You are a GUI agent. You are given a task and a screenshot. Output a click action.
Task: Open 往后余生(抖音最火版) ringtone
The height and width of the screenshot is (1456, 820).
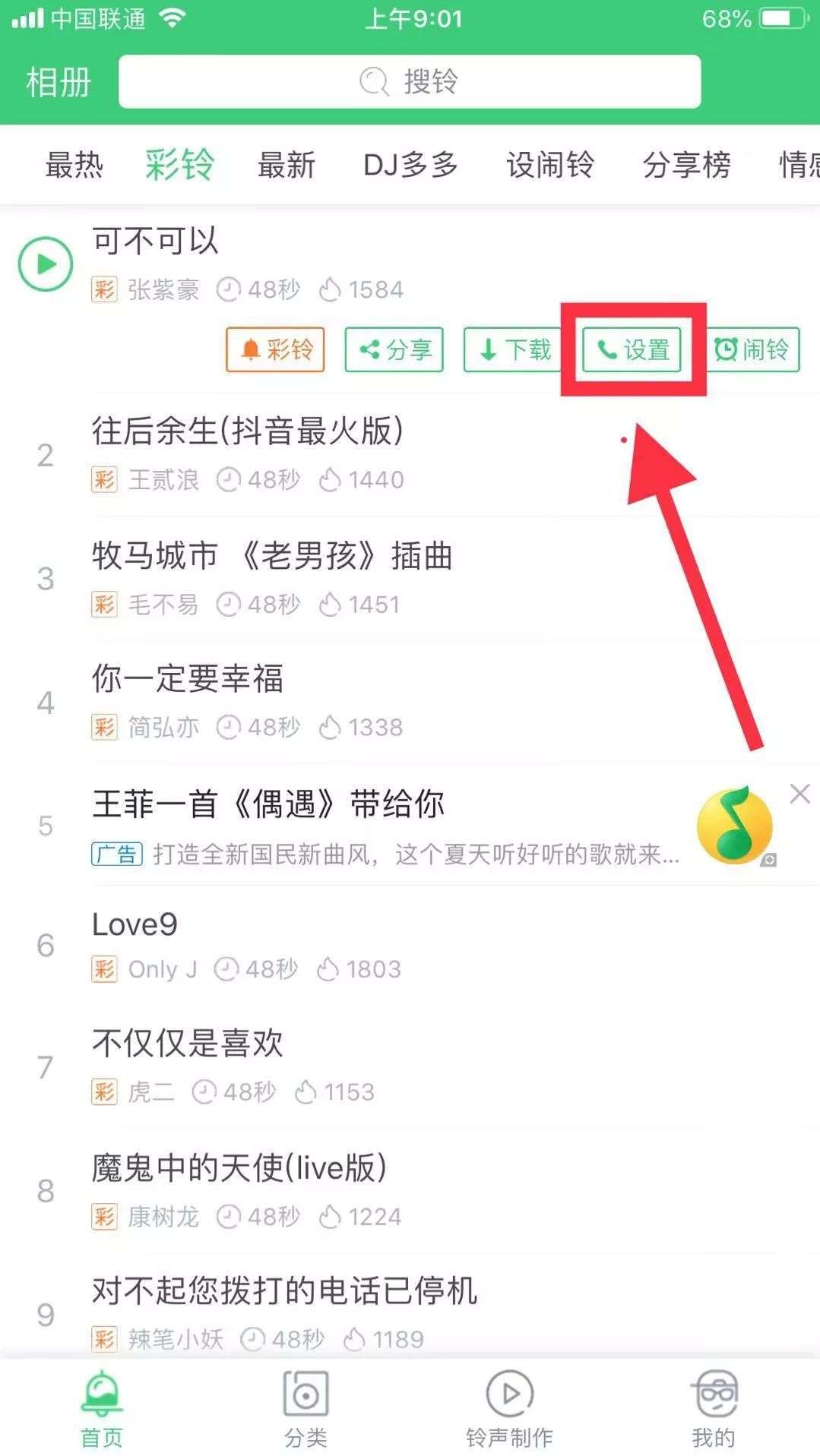(x=247, y=431)
